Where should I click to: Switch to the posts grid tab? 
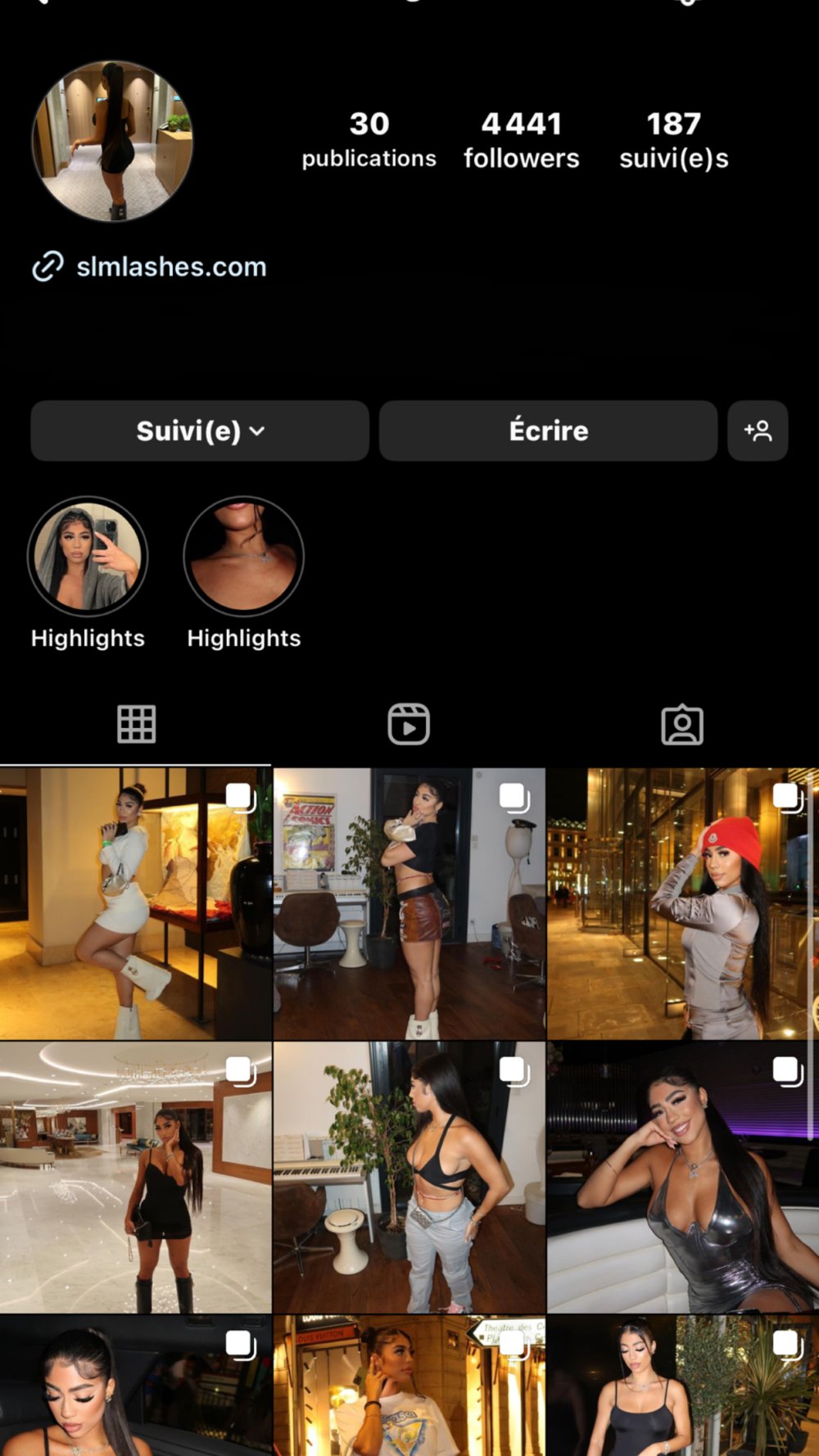coord(136,725)
